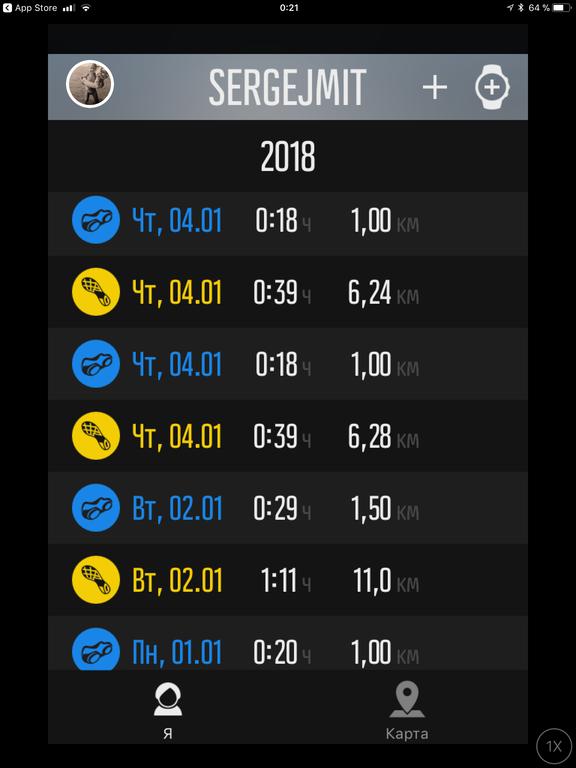Open the Пн 01.01 swim entry
Screen dimensions: 576x768
click(288, 644)
